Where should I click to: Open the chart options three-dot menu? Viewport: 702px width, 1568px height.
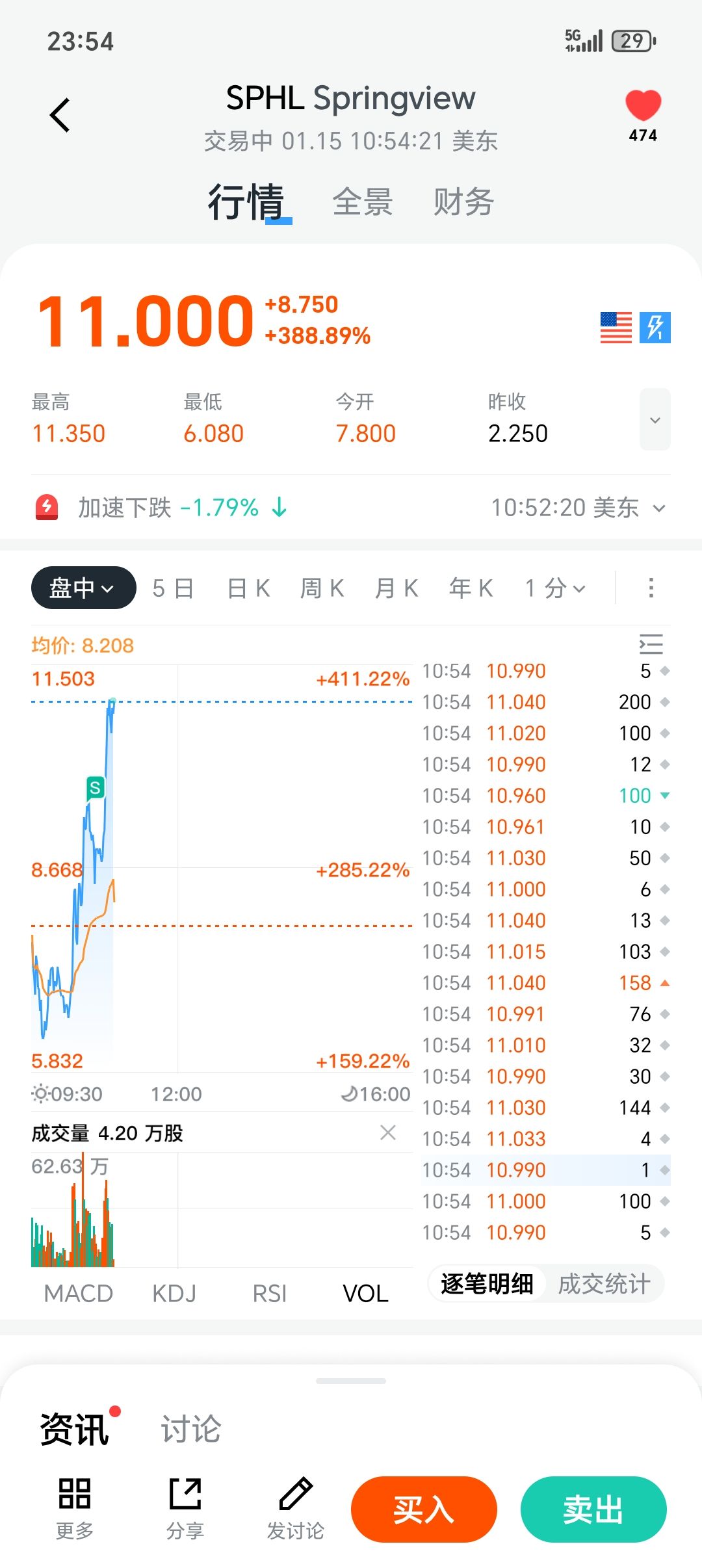point(651,588)
